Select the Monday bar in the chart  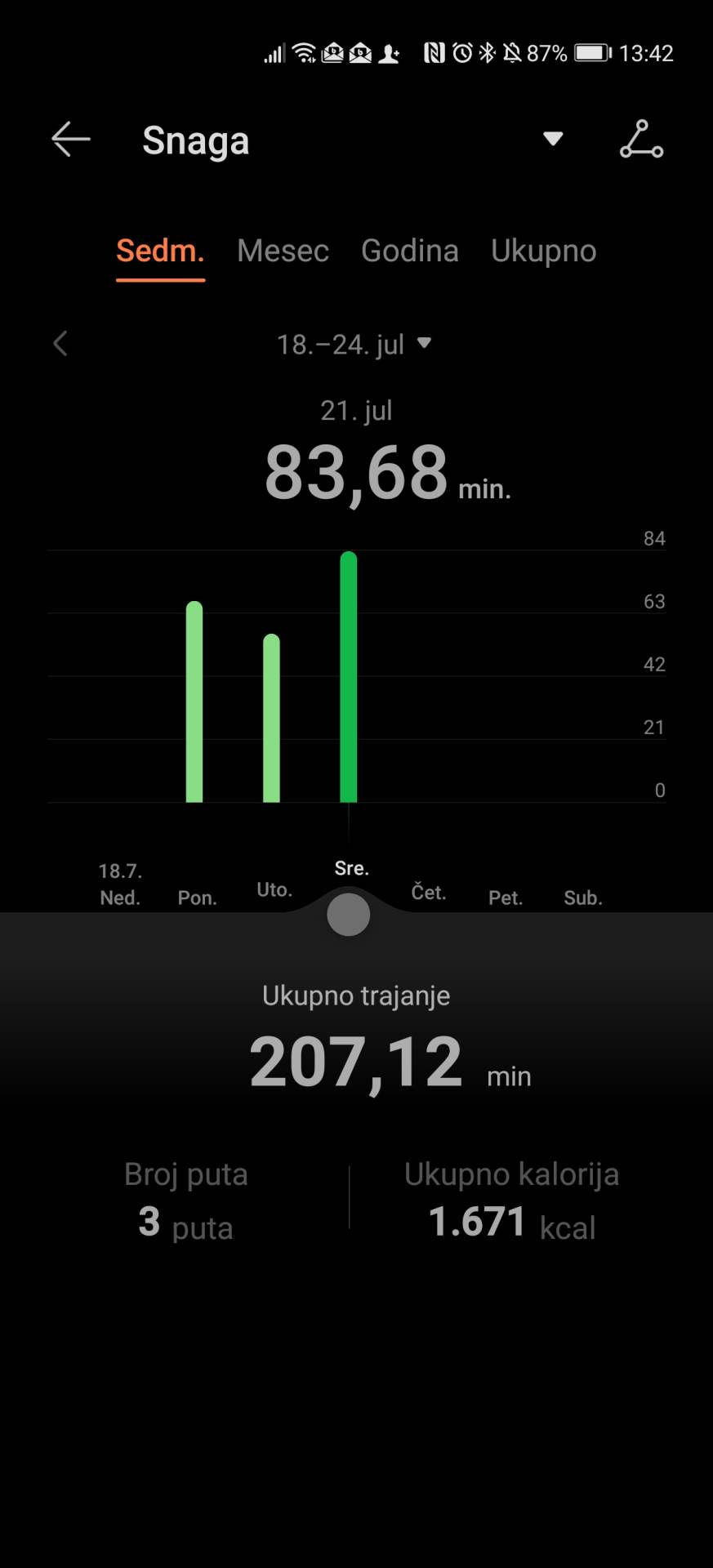194,702
